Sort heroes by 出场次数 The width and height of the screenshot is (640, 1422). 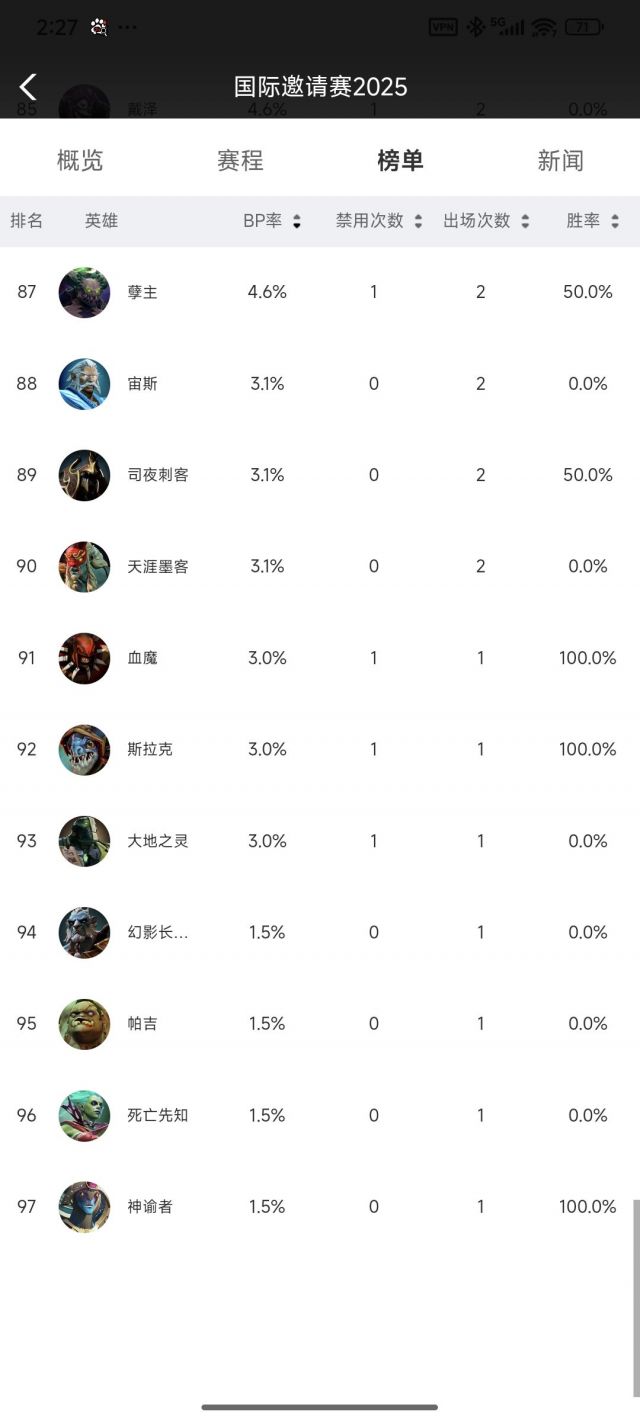coord(486,221)
